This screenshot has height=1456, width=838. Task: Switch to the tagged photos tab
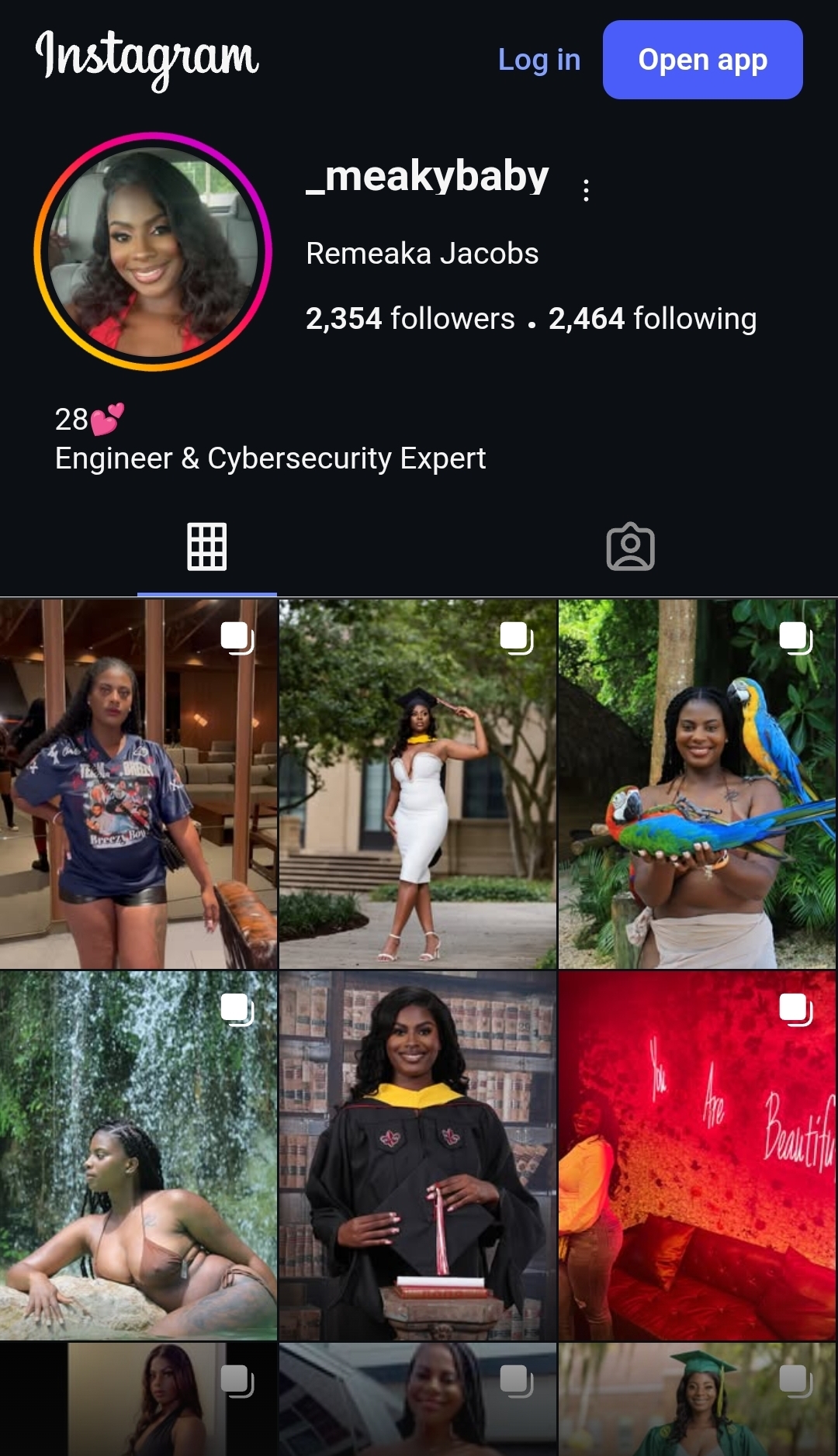tap(630, 547)
